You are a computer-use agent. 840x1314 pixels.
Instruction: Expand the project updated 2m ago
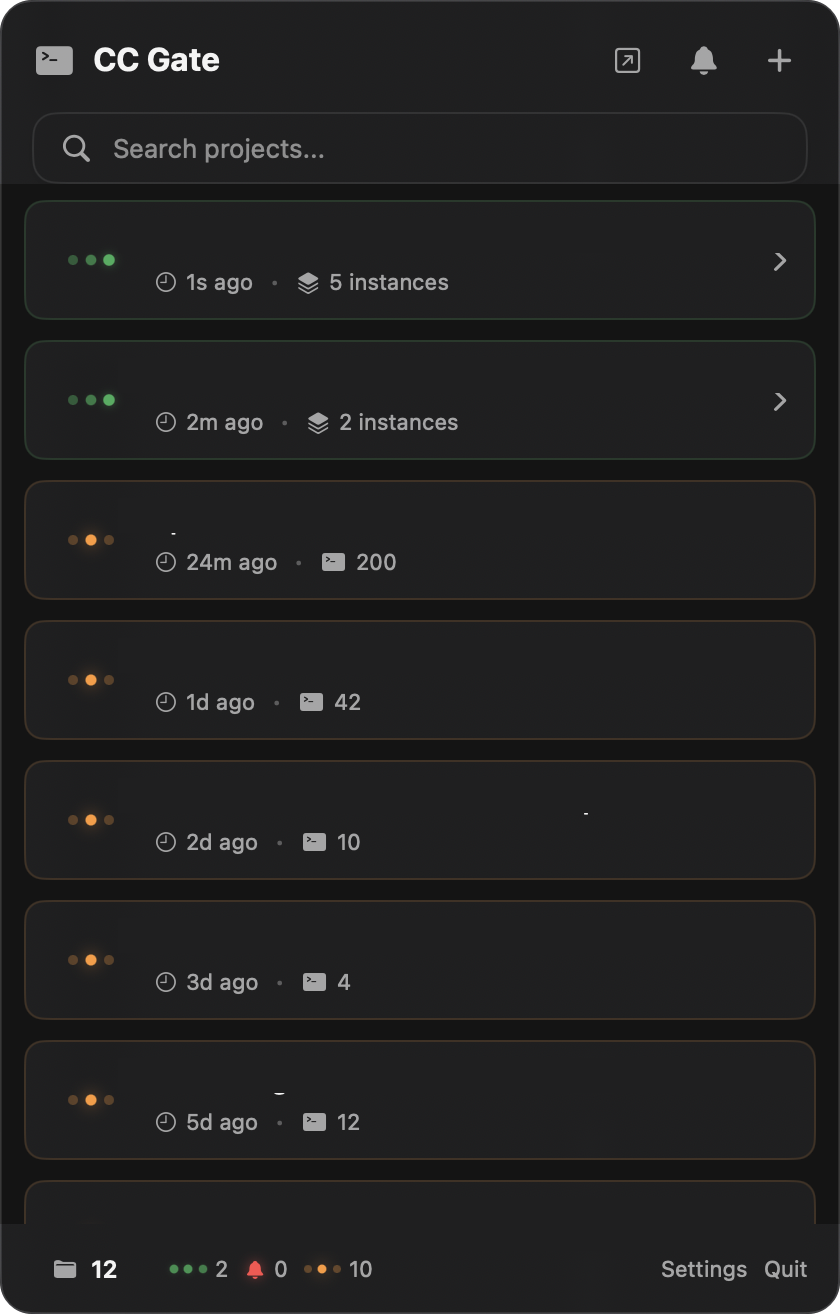click(780, 400)
